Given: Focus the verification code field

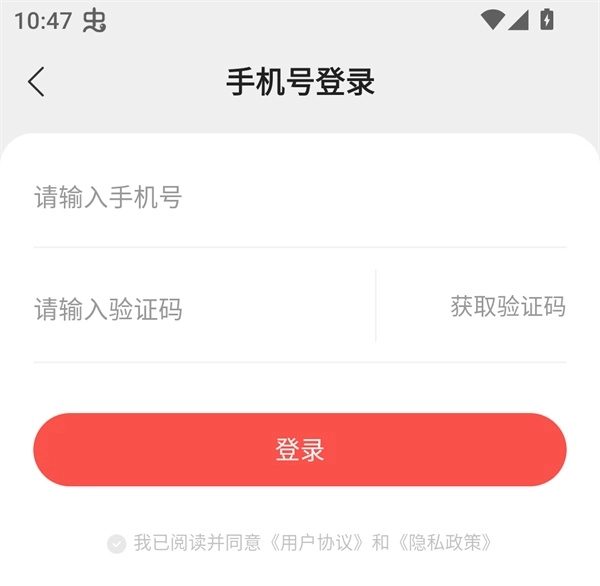Looking at the screenshot, I should pyautogui.click(x=200, y=308).
